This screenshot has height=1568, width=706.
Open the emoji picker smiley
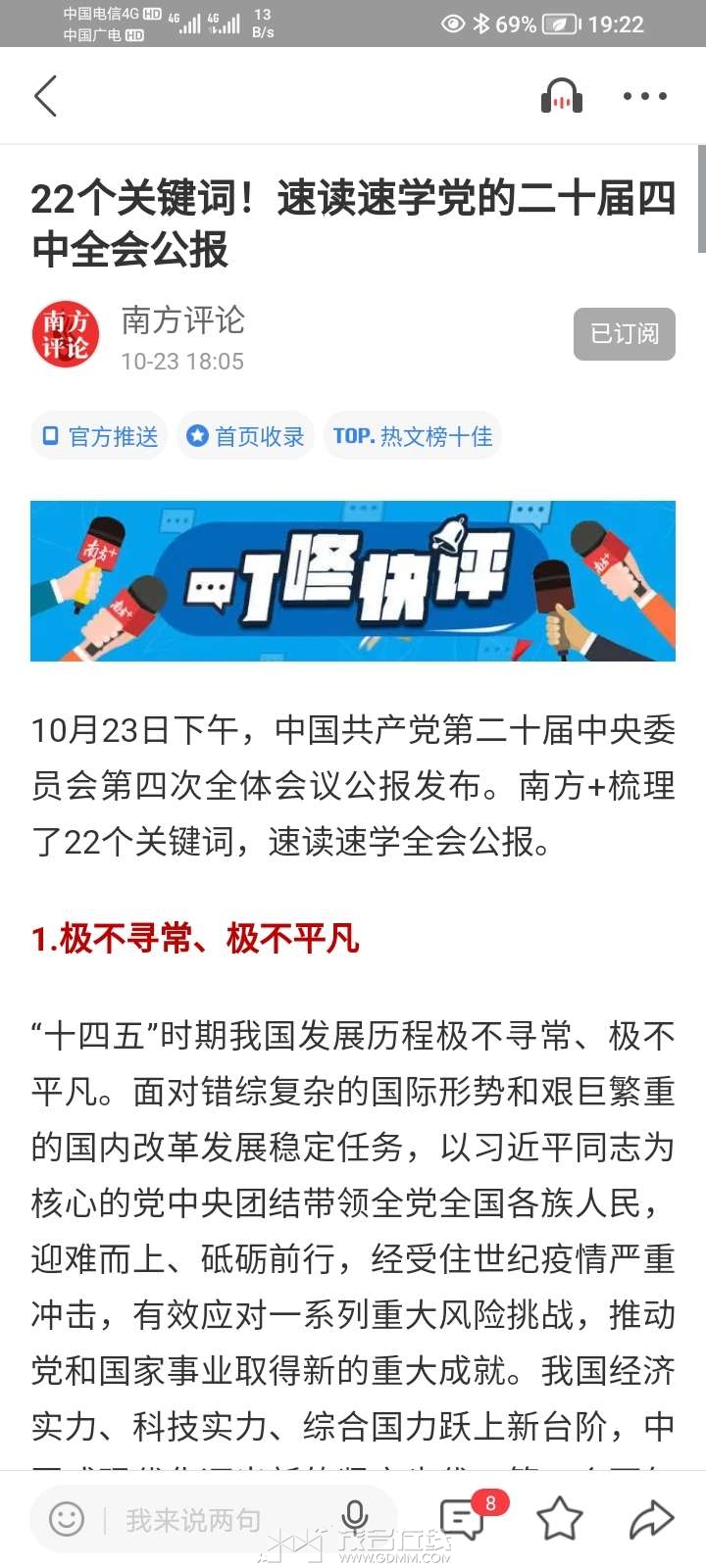67,1520
